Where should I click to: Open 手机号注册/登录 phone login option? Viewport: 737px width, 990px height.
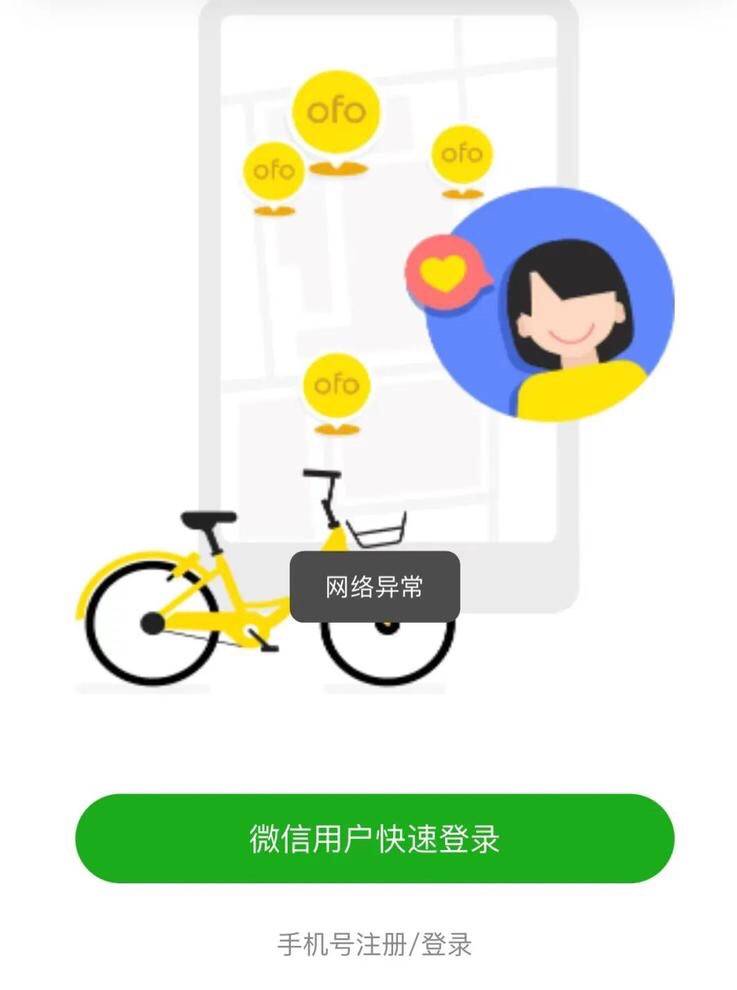(374, 944)
